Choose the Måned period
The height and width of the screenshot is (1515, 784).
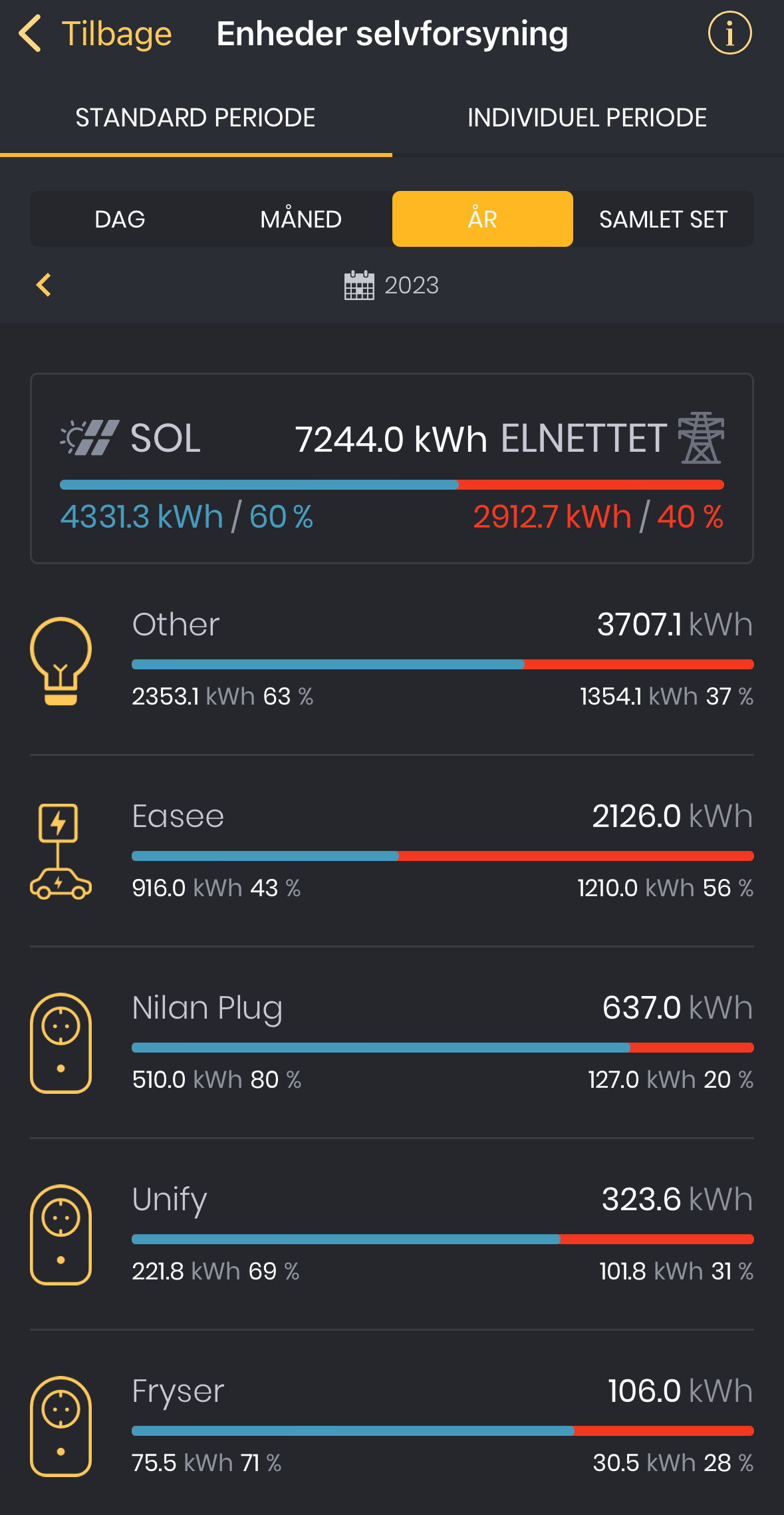coord(301,219)
